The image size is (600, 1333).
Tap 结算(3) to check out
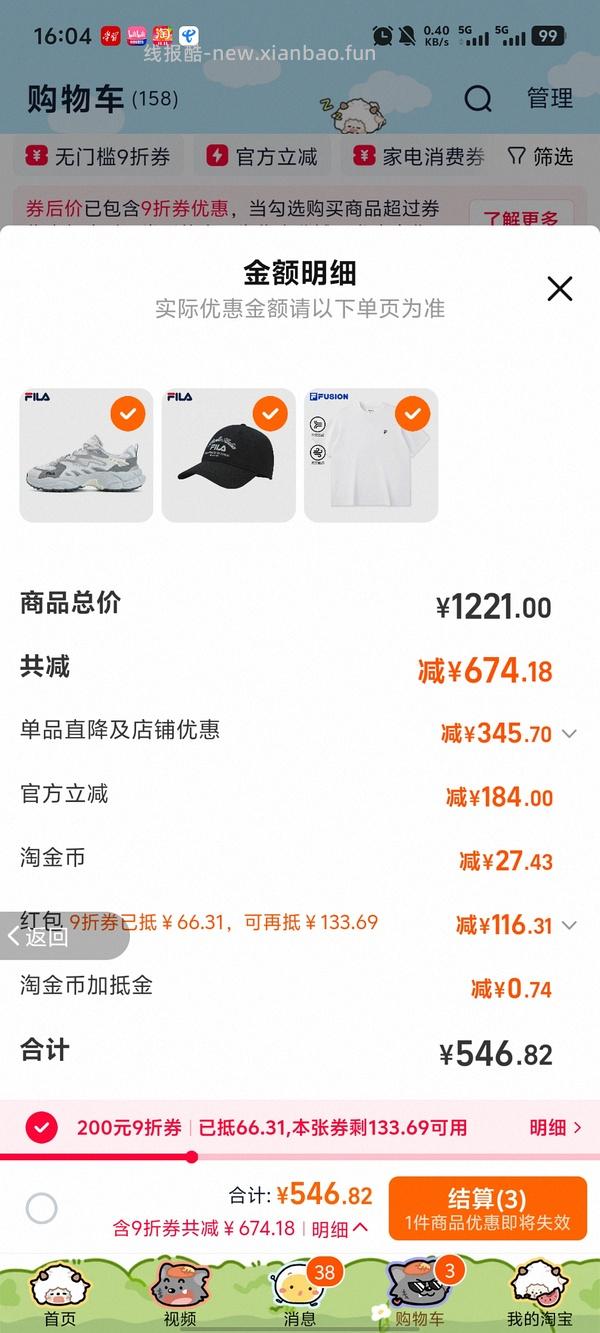point(487,1208)
